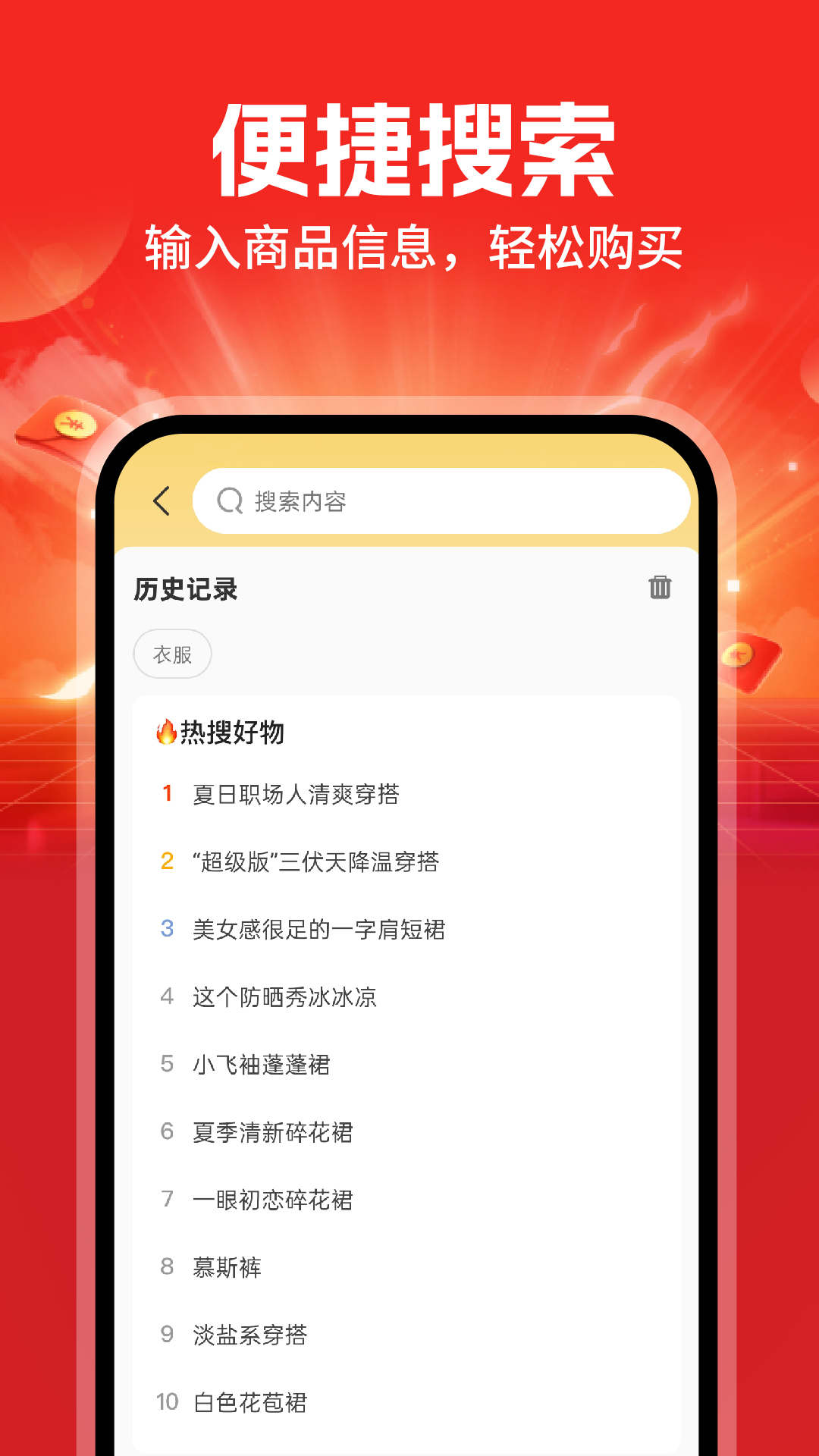Select 淡盐系穿搭 trending item
Image resolution: width=819 pixels, height=1456 pixels.
[250, 1335]
